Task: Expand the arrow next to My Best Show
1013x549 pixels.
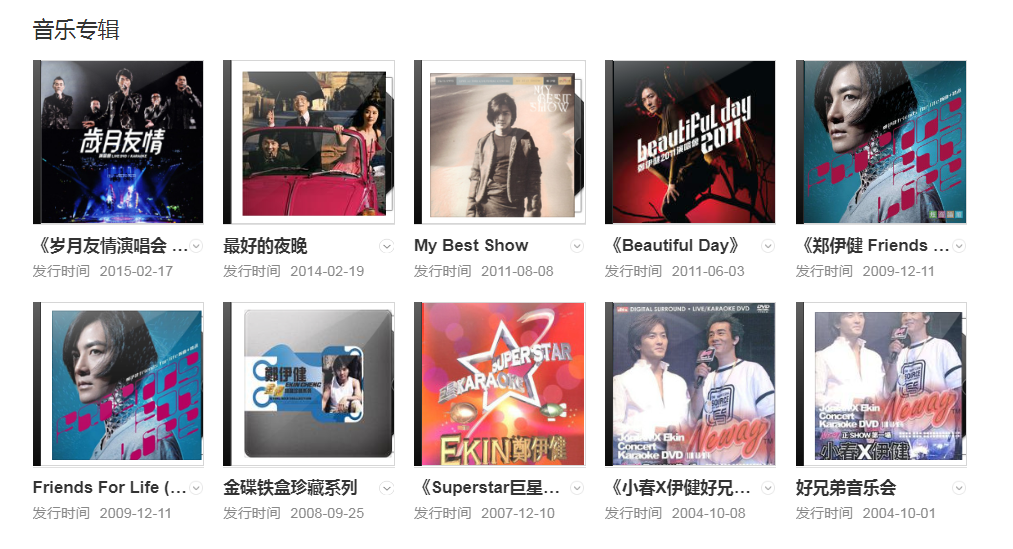Action: [577, 246]
